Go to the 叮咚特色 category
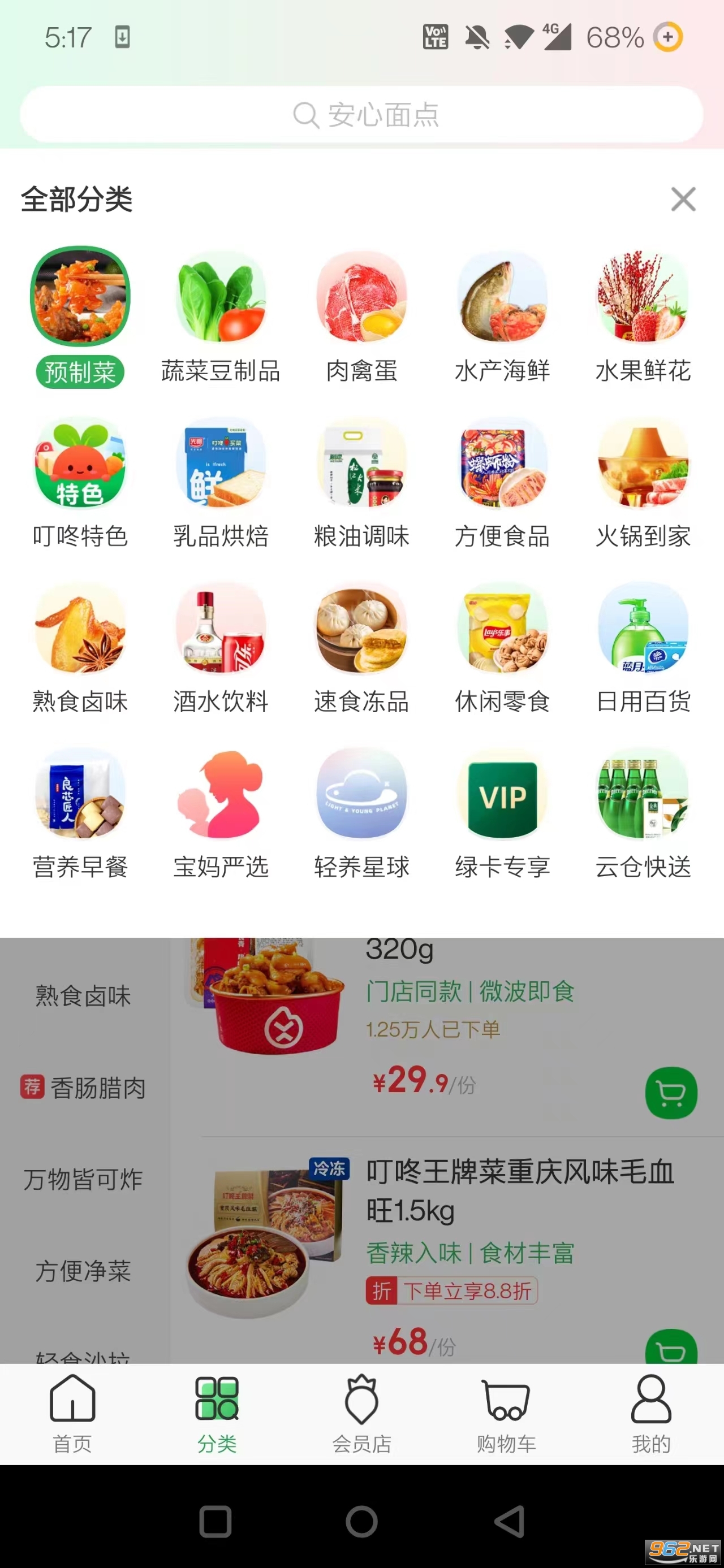The width and height of the screenshot is (724, 1568). point(80,482)
